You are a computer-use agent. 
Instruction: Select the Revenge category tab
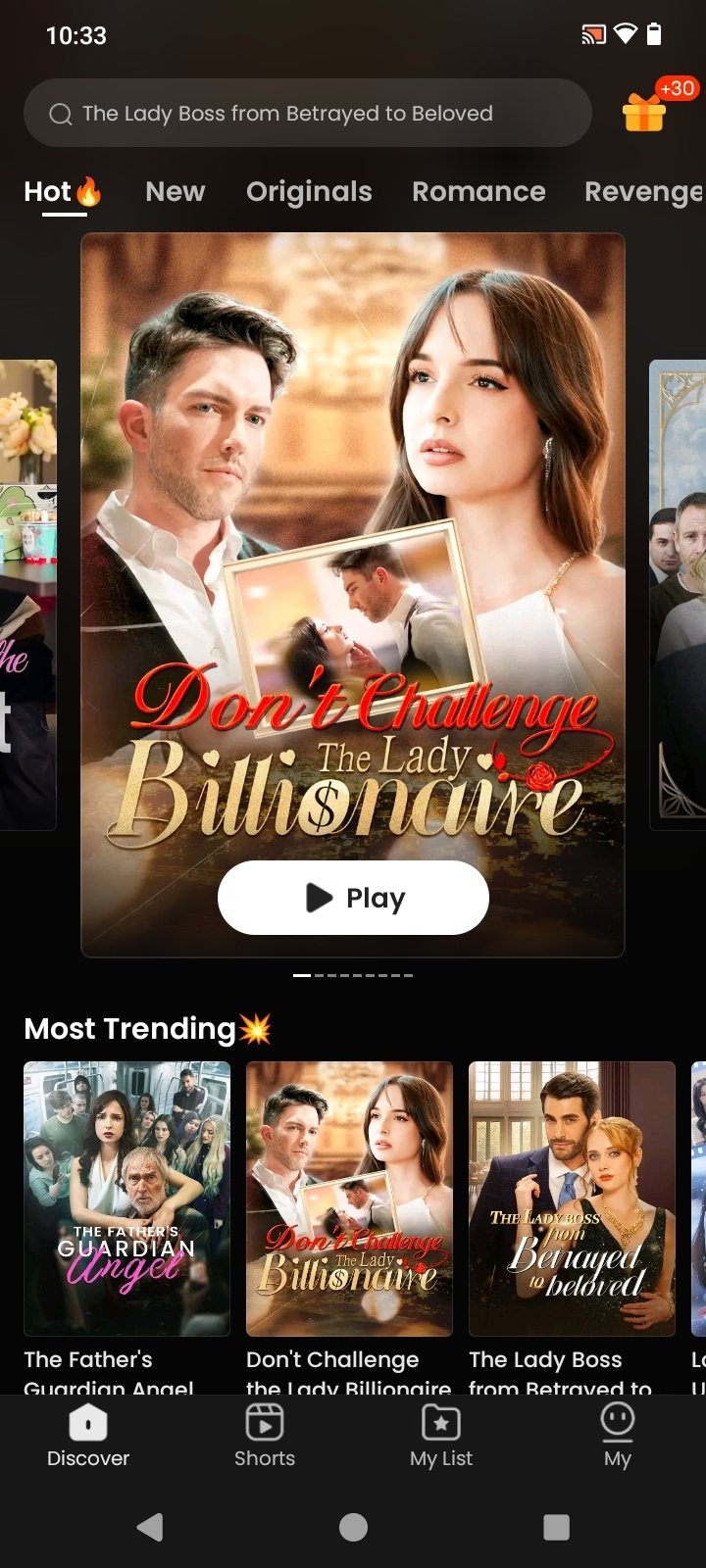[642, 192]
